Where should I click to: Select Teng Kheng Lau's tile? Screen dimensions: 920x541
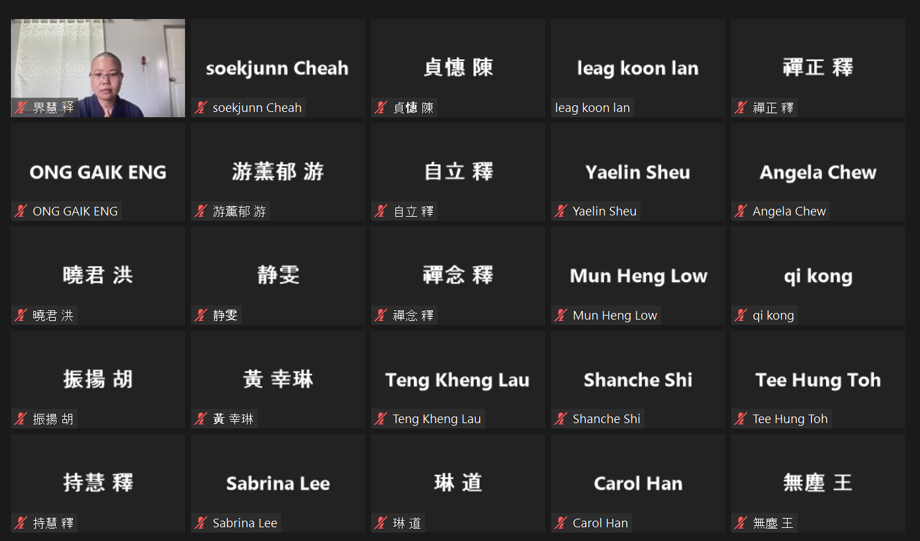coord(458,380)
